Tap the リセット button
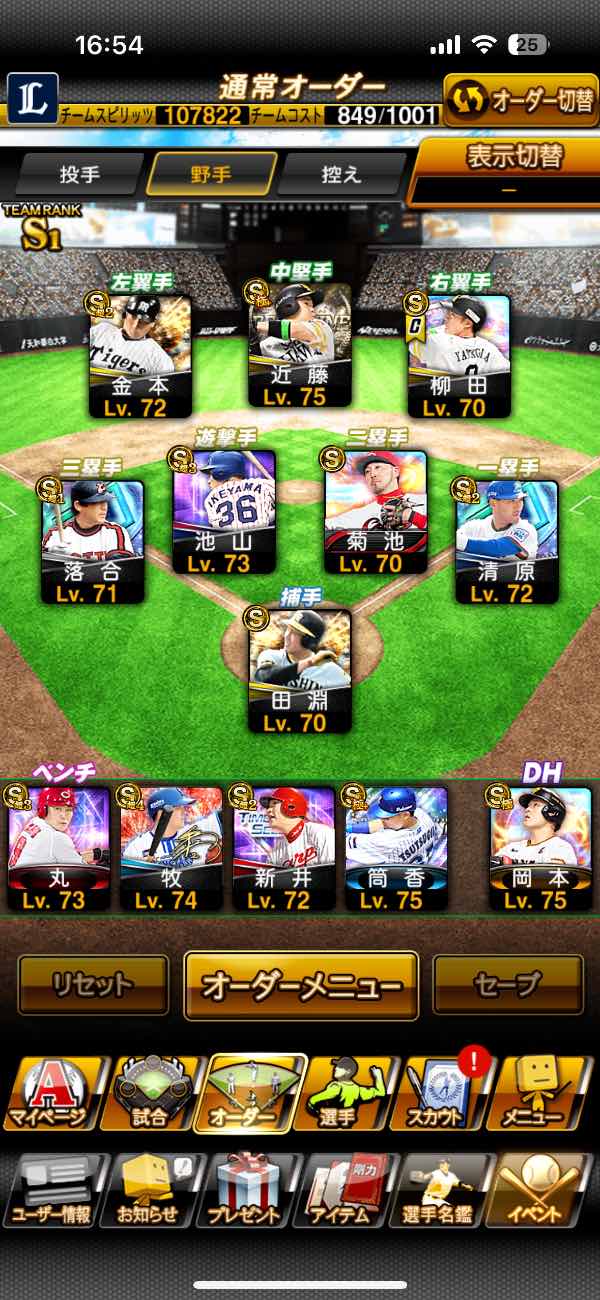Screen dimensions: 600x1300 click(93, 984)
